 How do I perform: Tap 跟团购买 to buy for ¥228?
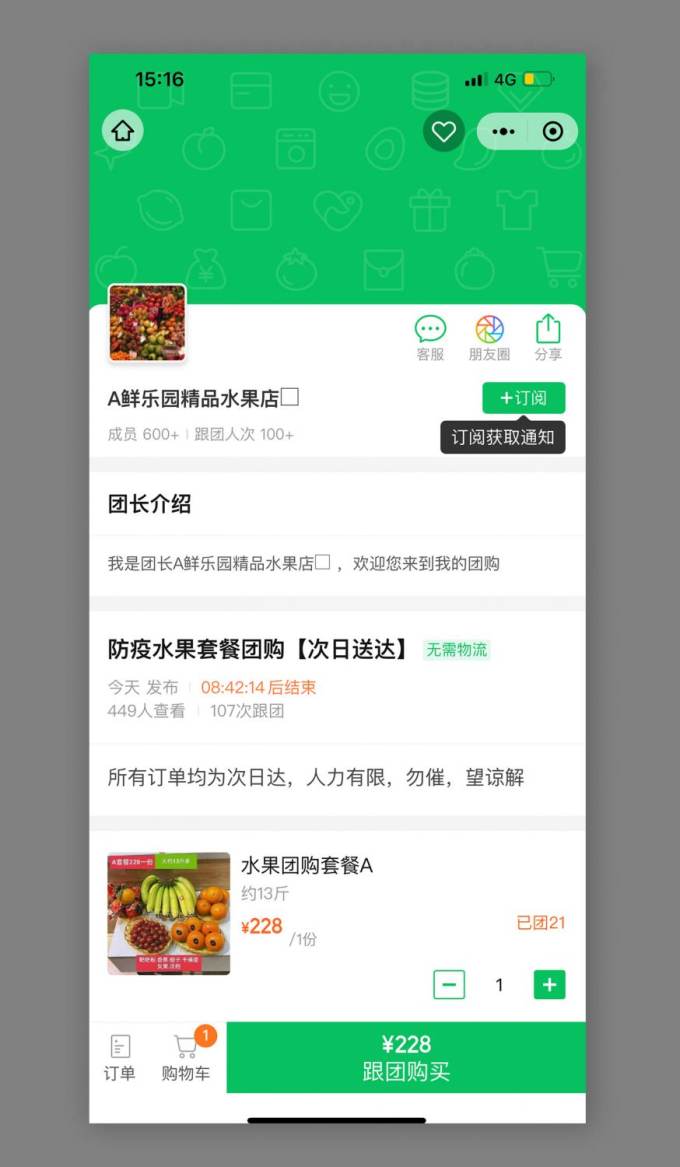pyautogui.click(x=406, y=1058)
